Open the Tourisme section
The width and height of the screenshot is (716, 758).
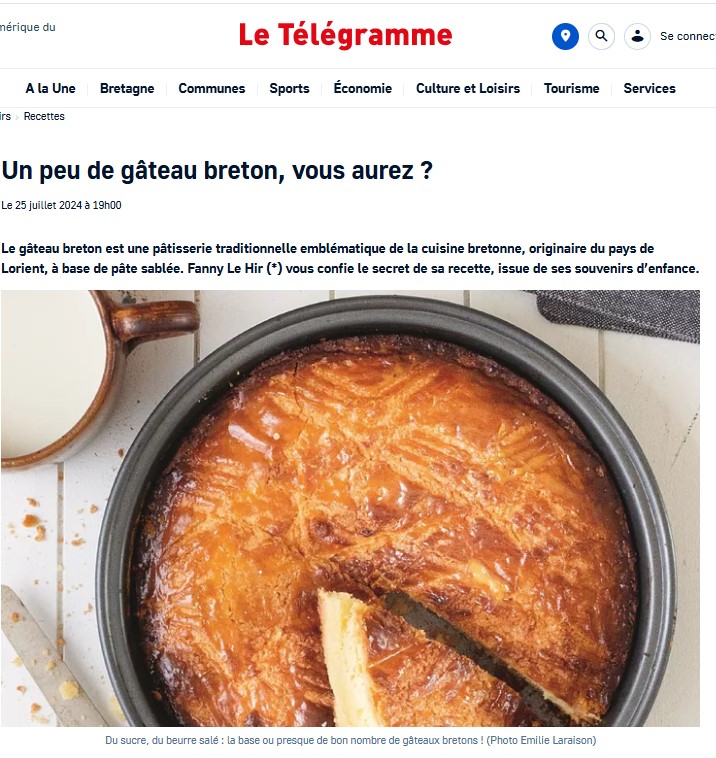(x=572, y=88)
